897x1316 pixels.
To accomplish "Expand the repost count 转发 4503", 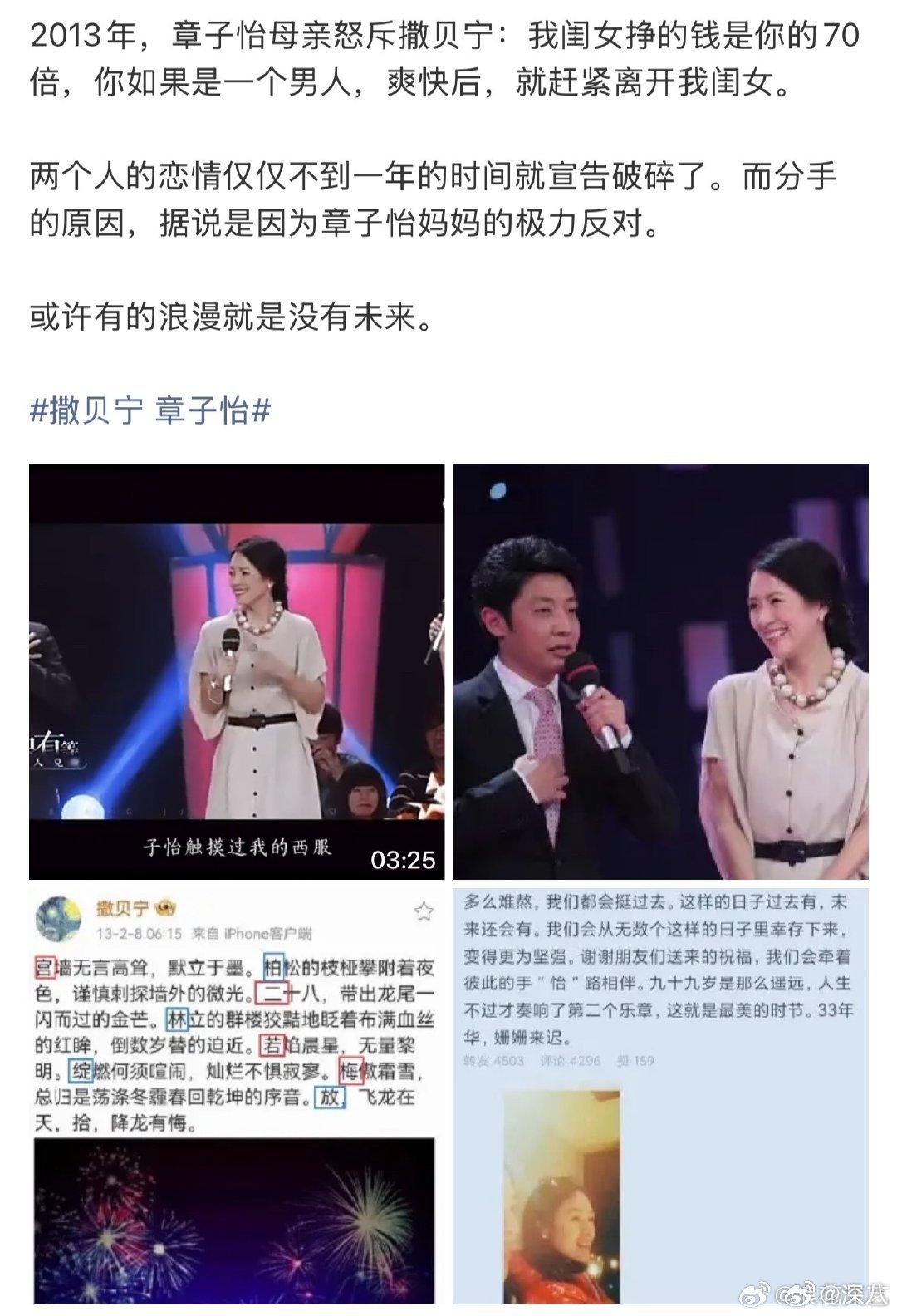I will (493, 1063).
